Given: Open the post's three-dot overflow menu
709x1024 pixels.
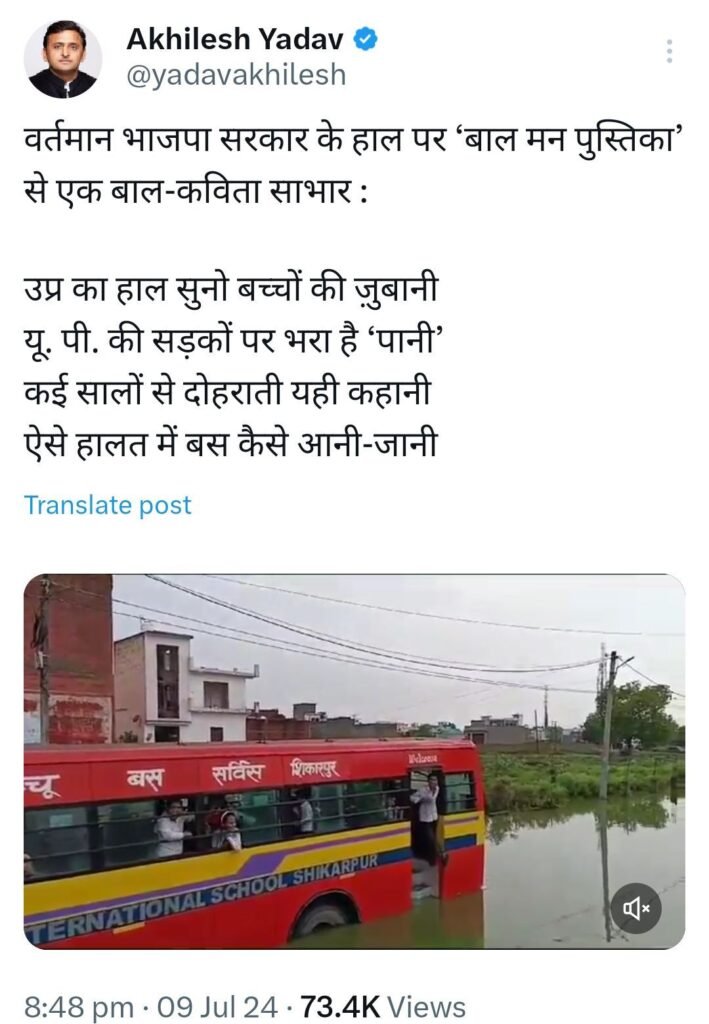Looking at the screenshot, I should (669, 52).
